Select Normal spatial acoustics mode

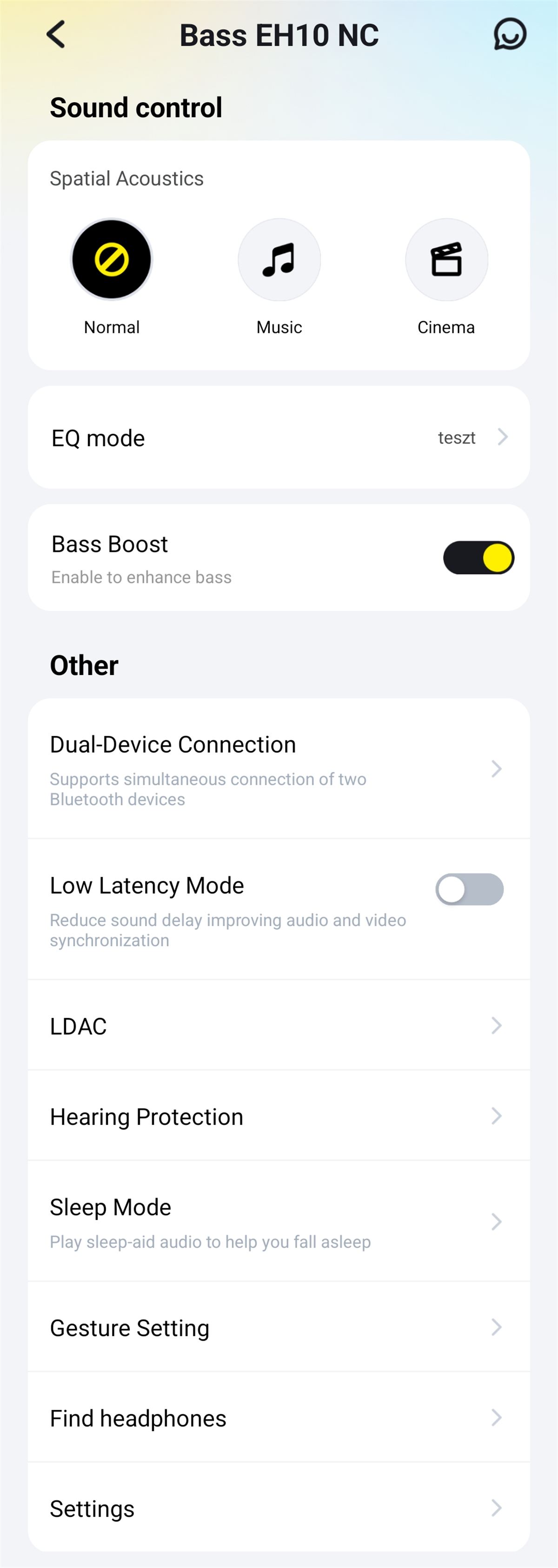pos(112,260)
